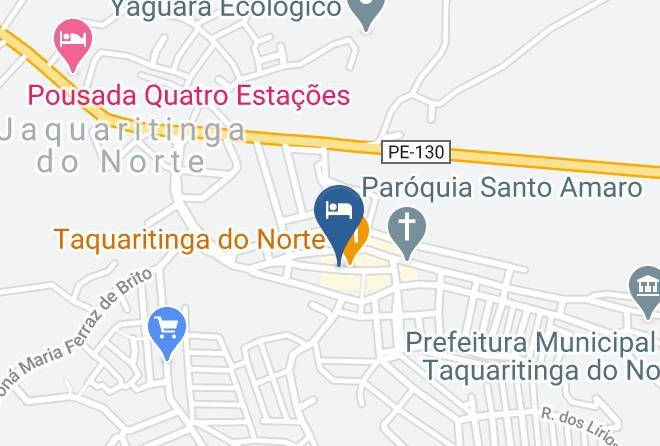Tap the pink Pousada Quatro Estações hotel pin
This screenshot has width=660, height=446.
point(73,45)
